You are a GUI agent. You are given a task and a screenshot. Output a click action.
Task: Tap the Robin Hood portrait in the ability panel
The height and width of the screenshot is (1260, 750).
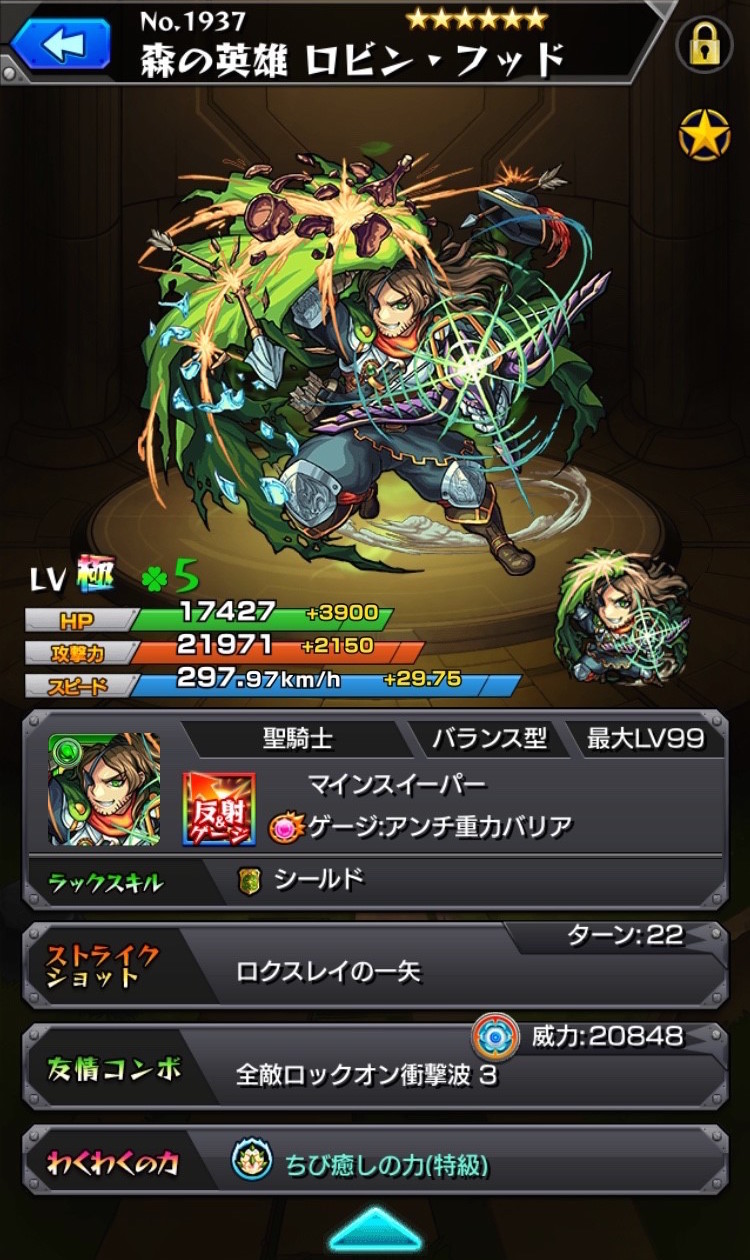point(104,789)
